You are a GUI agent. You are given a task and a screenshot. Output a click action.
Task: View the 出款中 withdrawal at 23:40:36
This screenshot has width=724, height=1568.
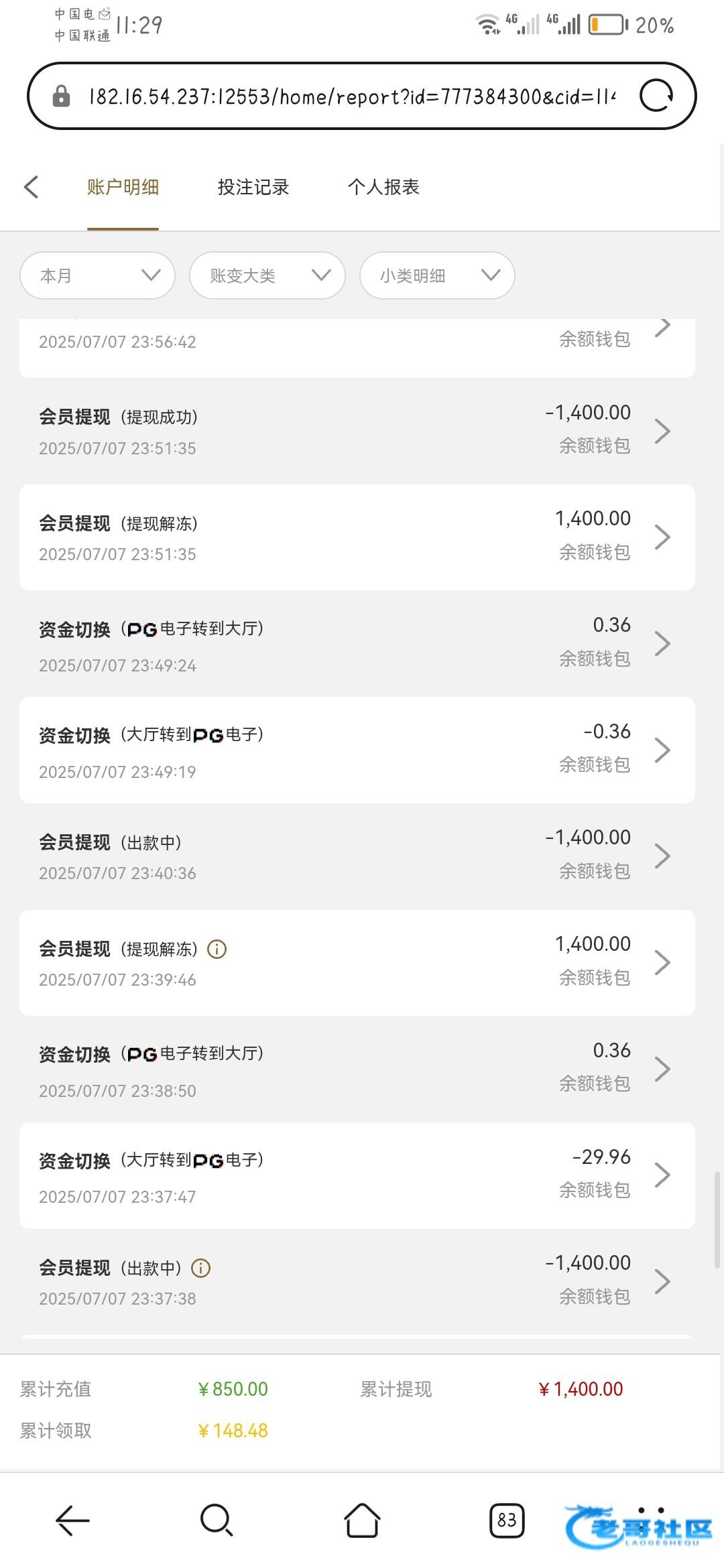coord(357,856)
